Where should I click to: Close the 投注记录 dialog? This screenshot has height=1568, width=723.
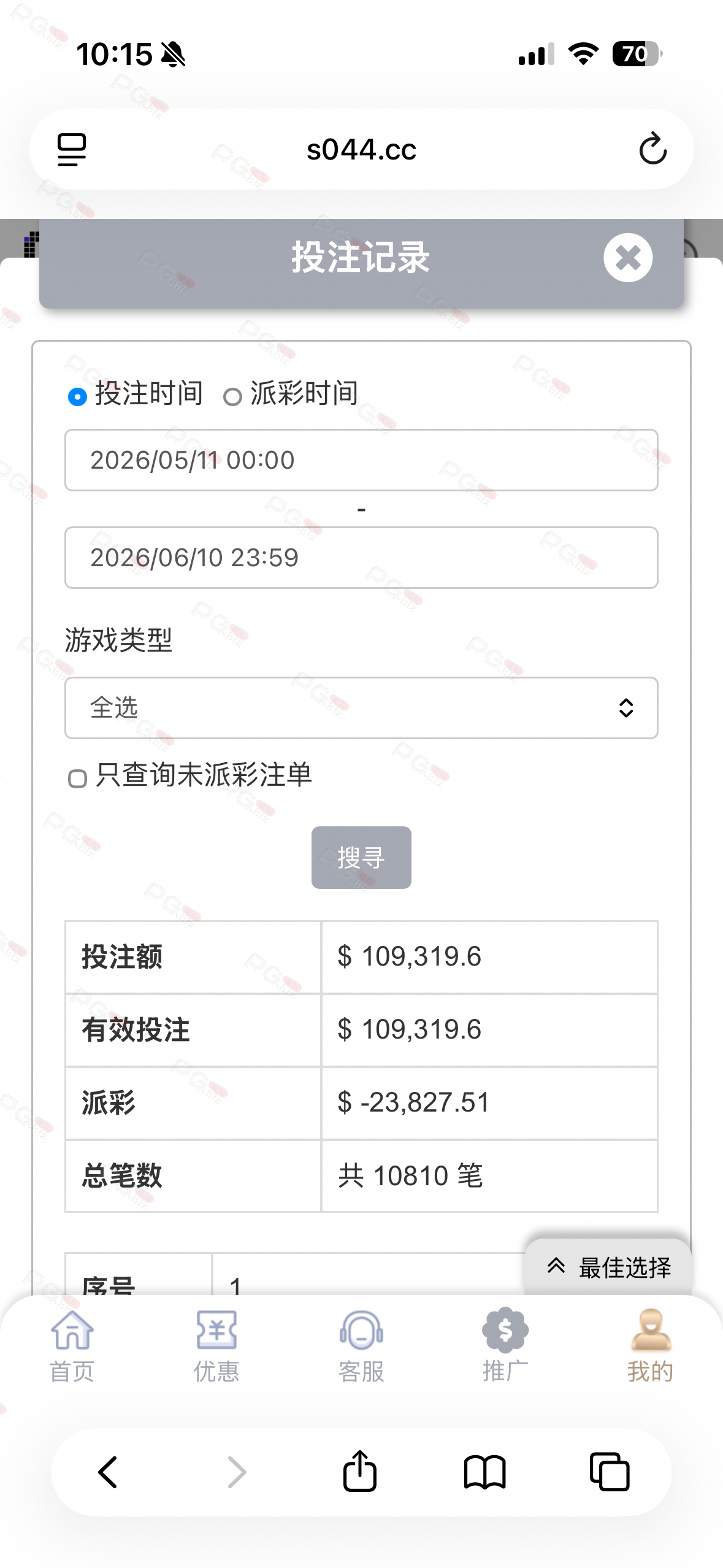(627, 258)
